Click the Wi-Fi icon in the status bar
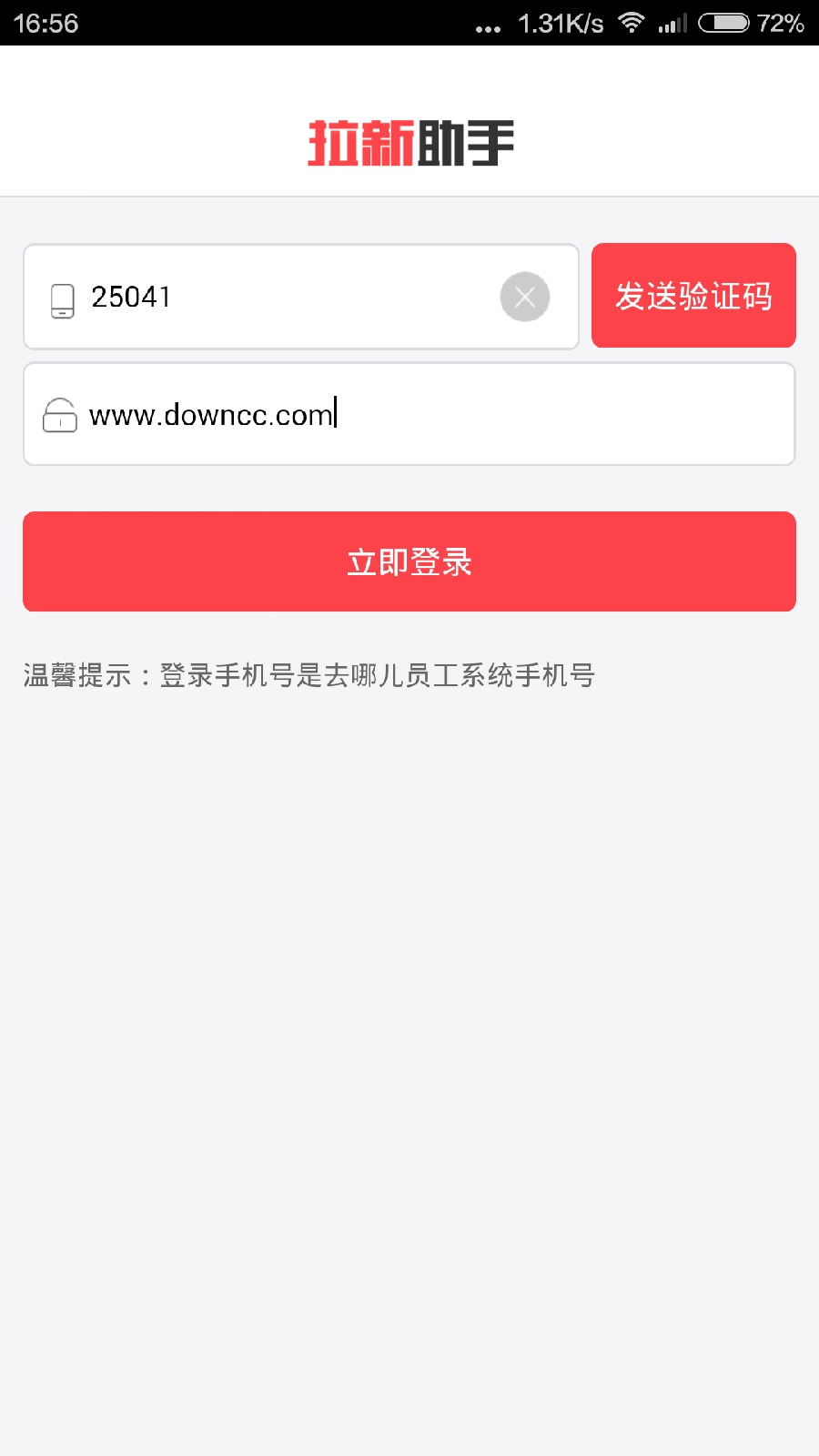The image size is (819, 1456). pyautogui.click(x=632, y=25)
